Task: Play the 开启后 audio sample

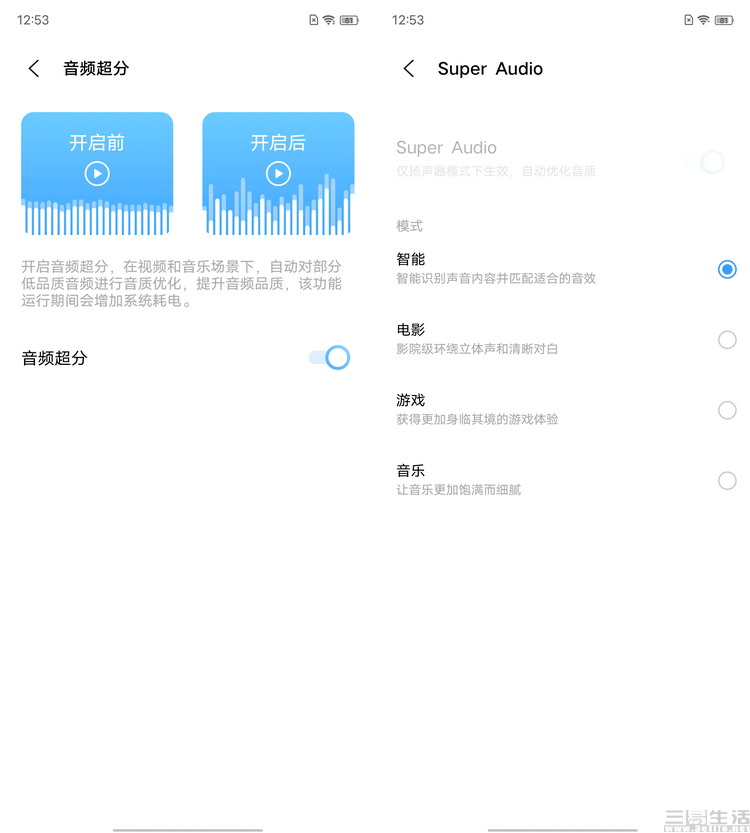Action: click(278, 174)
